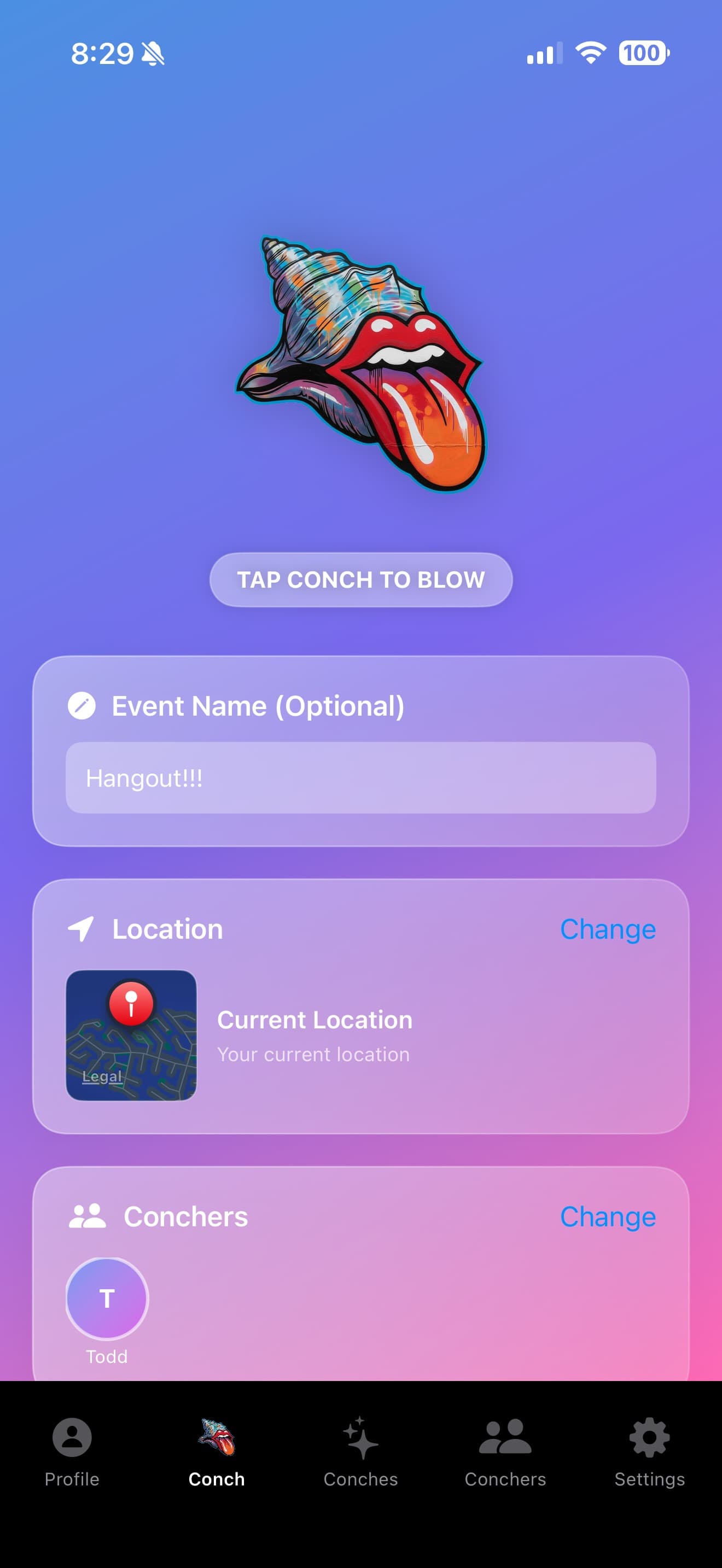Click the pencil edit icon beside Event Name
This screenshot has height=1568, width=722.
point(82,705)
